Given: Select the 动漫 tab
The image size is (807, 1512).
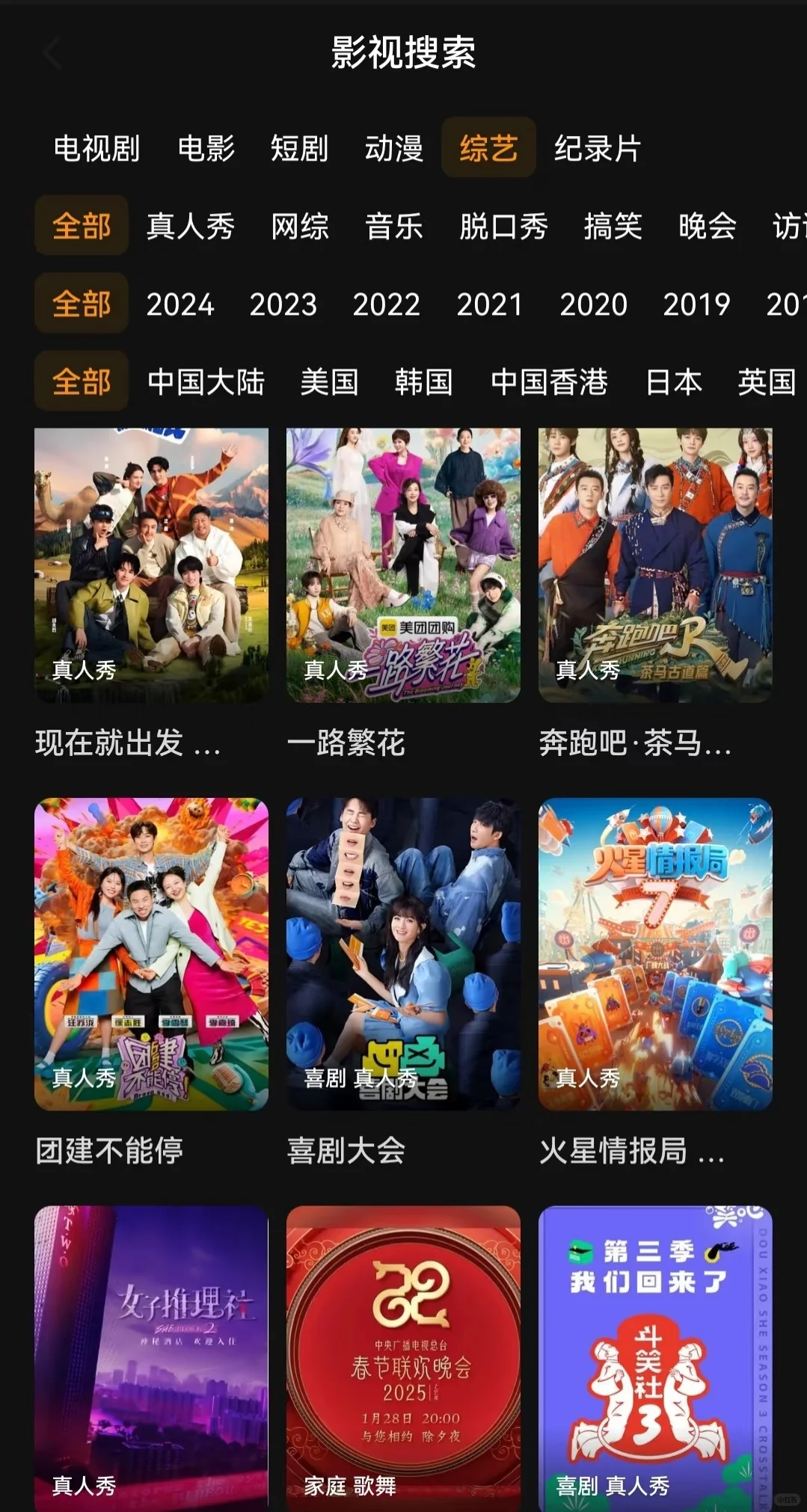Looking at the screenshot, I should click(x=393, y=148).
